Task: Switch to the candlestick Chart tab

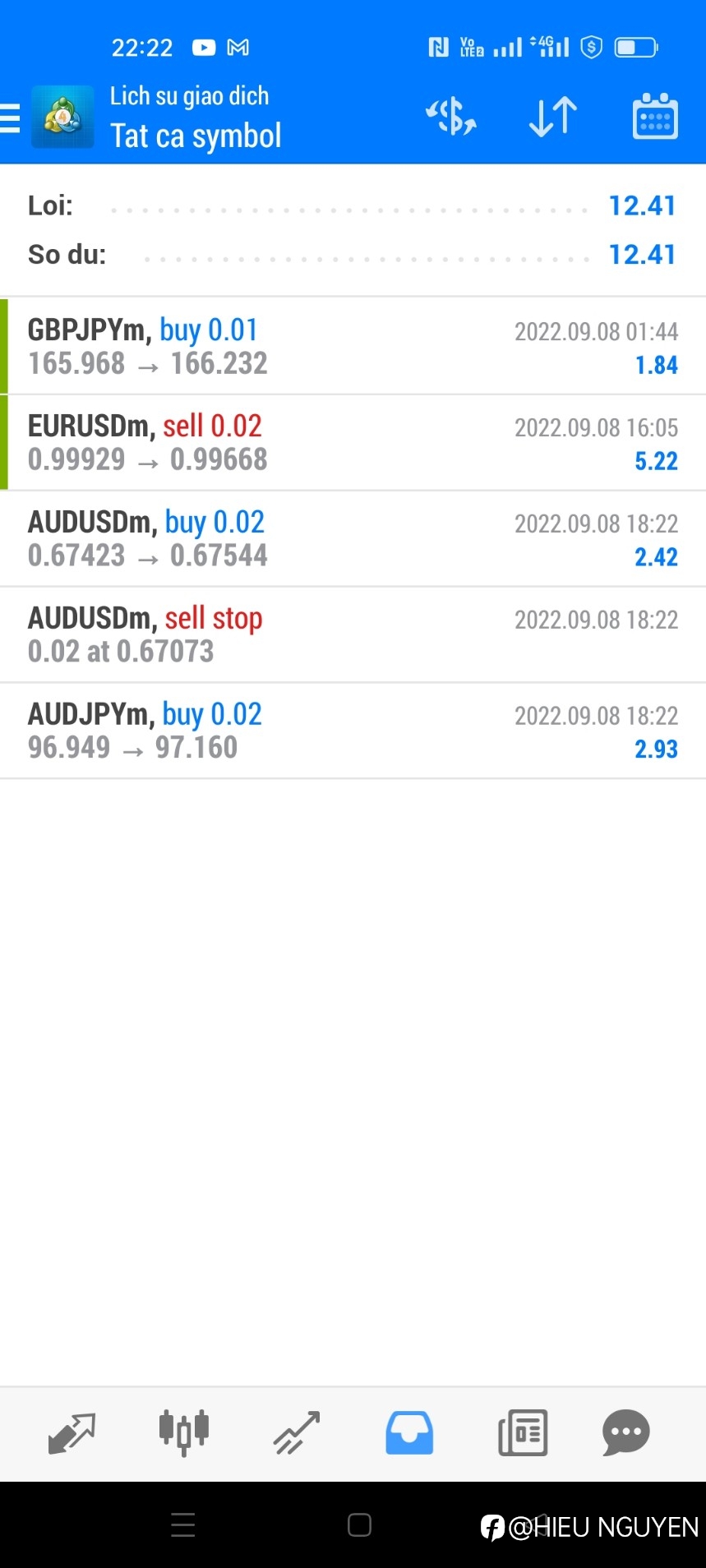Action: pos(184,1433)
